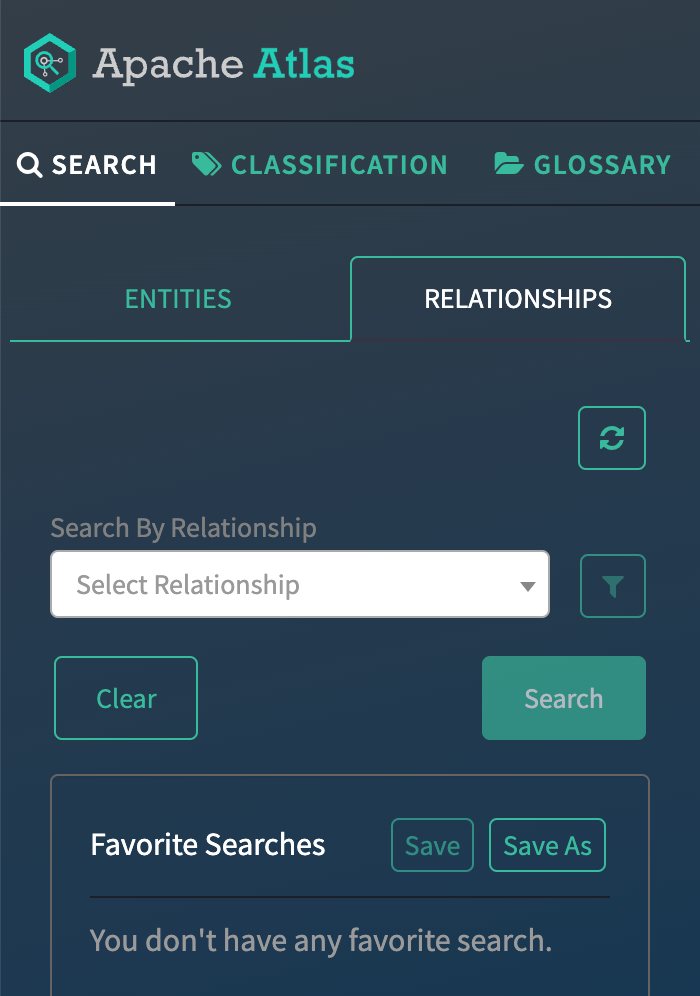Expand the Select Relationship dropdown

tap(300, 585)
